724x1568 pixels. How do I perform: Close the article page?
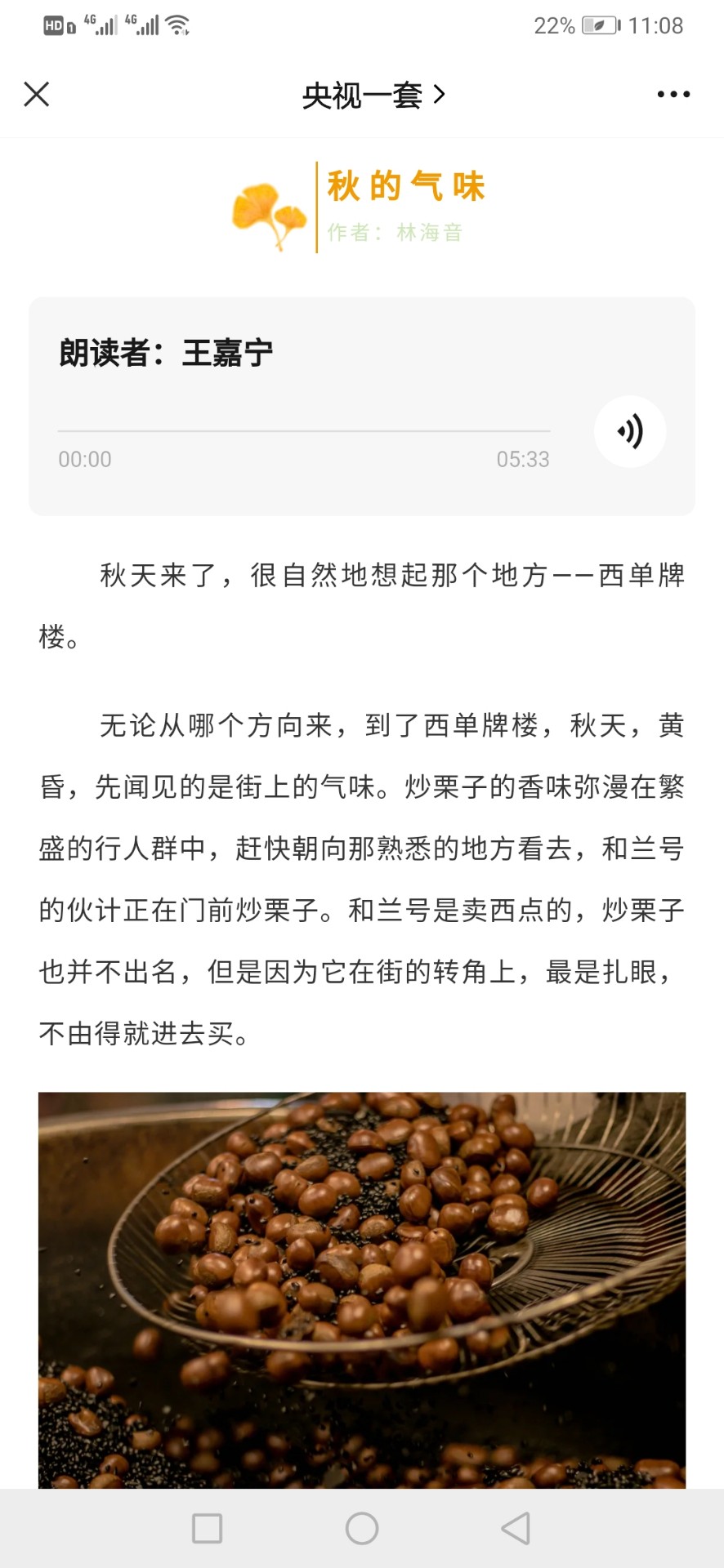click(37, 94)
